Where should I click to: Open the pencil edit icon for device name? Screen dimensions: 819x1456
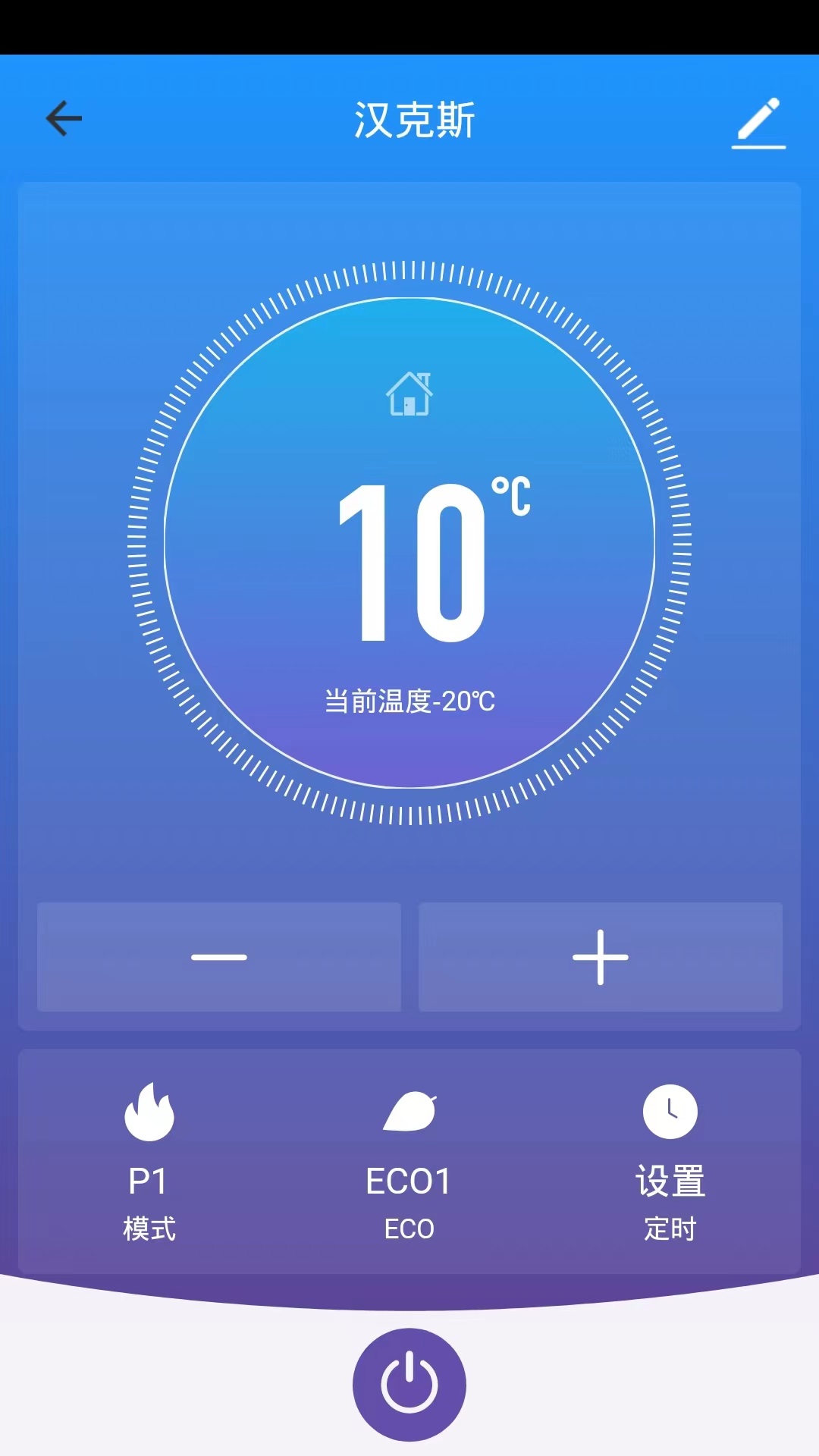click(x=758, y=121)
